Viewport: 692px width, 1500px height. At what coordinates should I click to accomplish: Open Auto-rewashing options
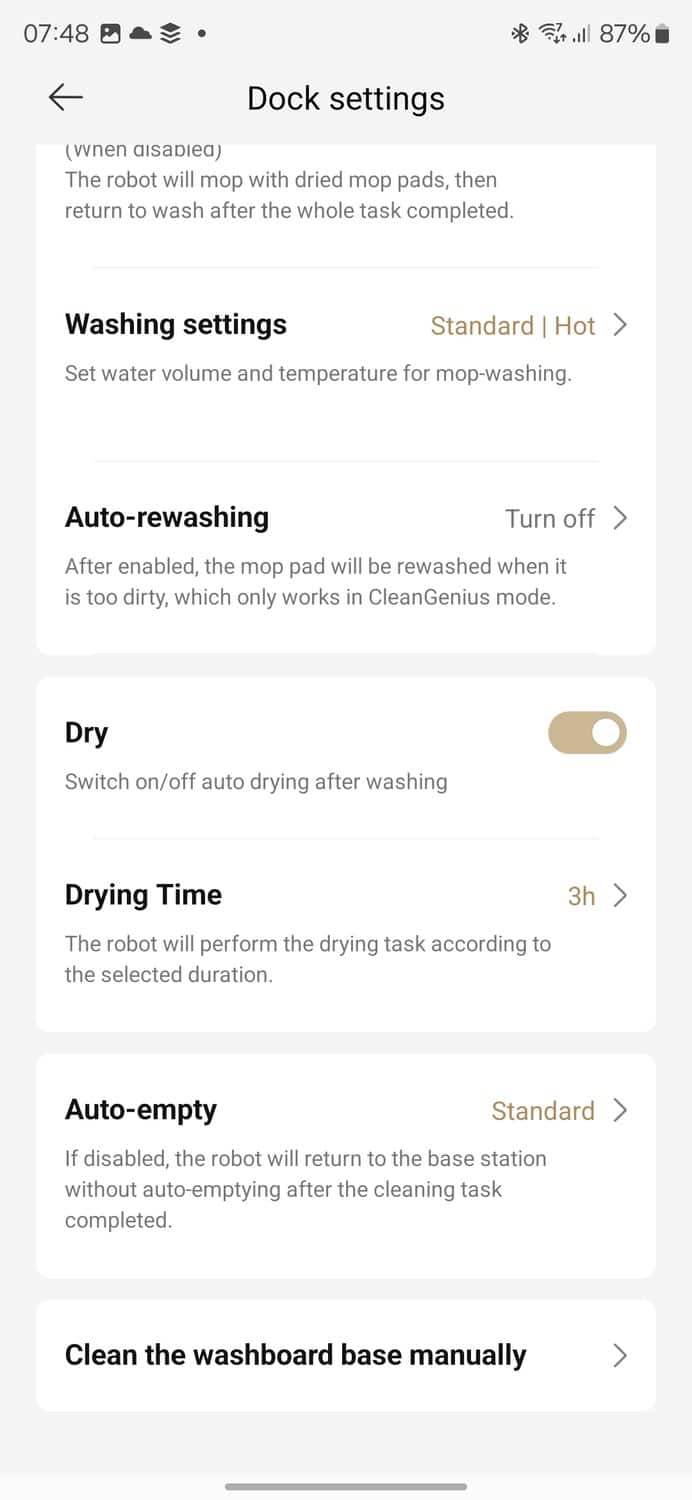coord(345,519)
